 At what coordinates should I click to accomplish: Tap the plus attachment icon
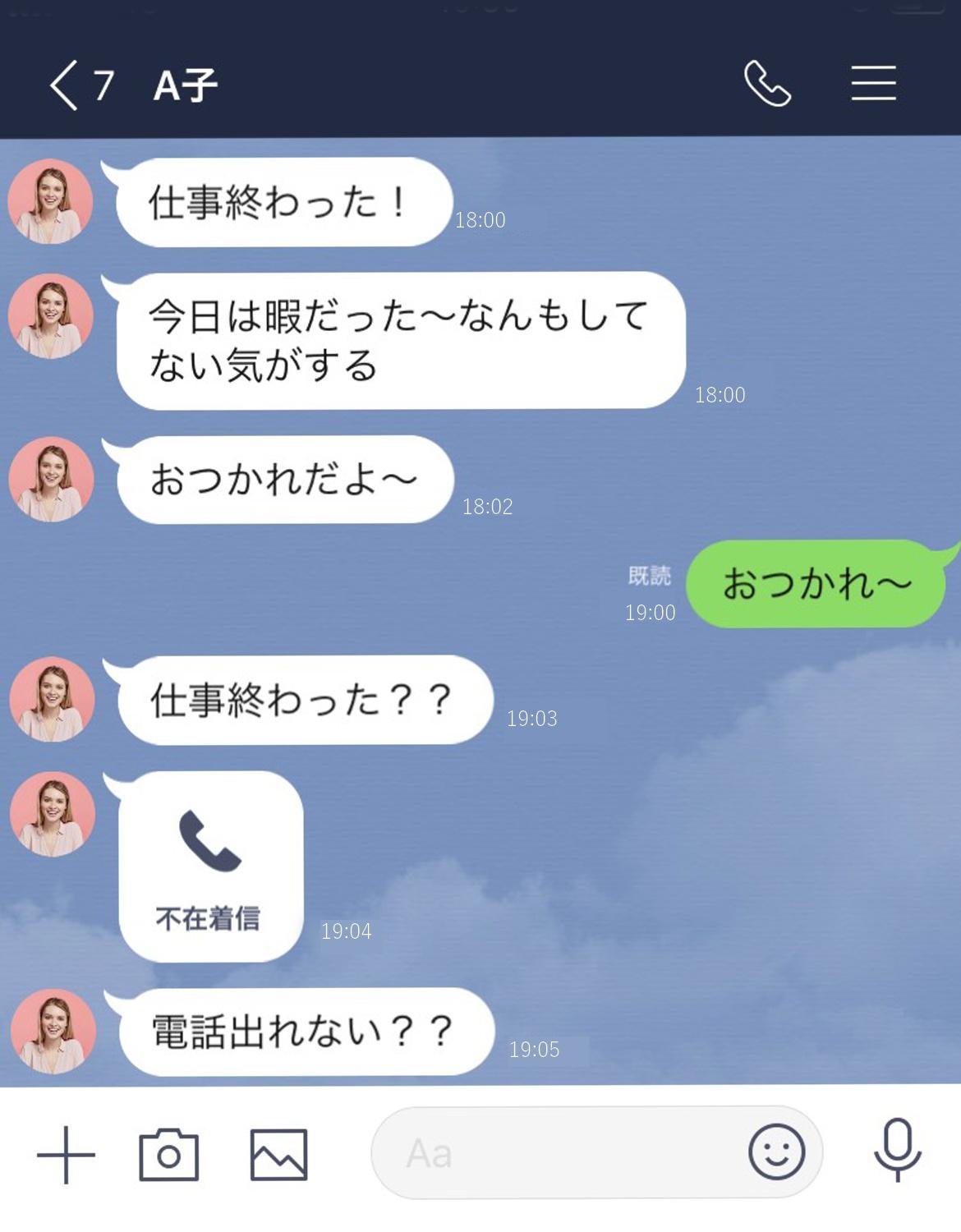(67, 1155)
